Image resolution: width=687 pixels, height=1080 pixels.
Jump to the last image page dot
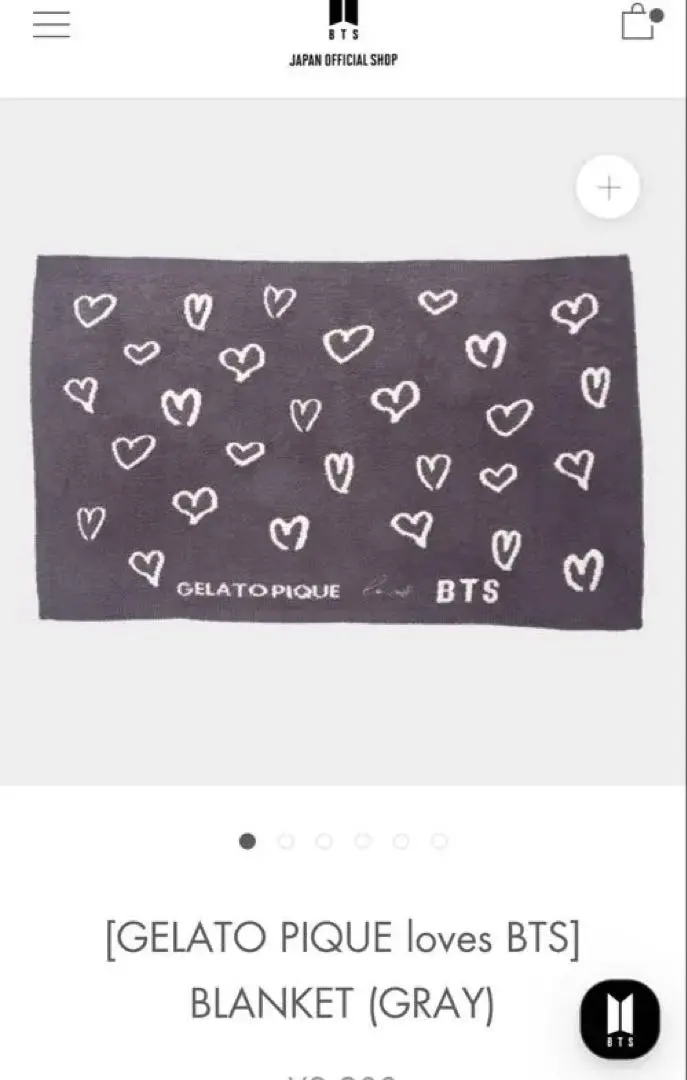point(439,842)
